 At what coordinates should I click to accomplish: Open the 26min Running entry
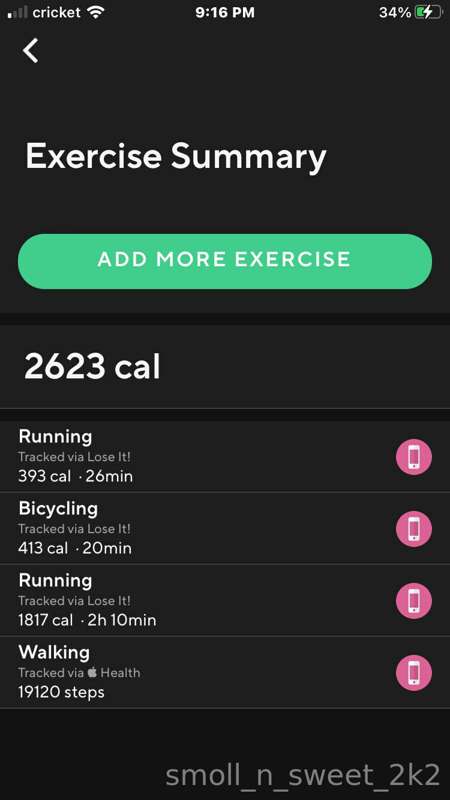click(x=225, y=456)
